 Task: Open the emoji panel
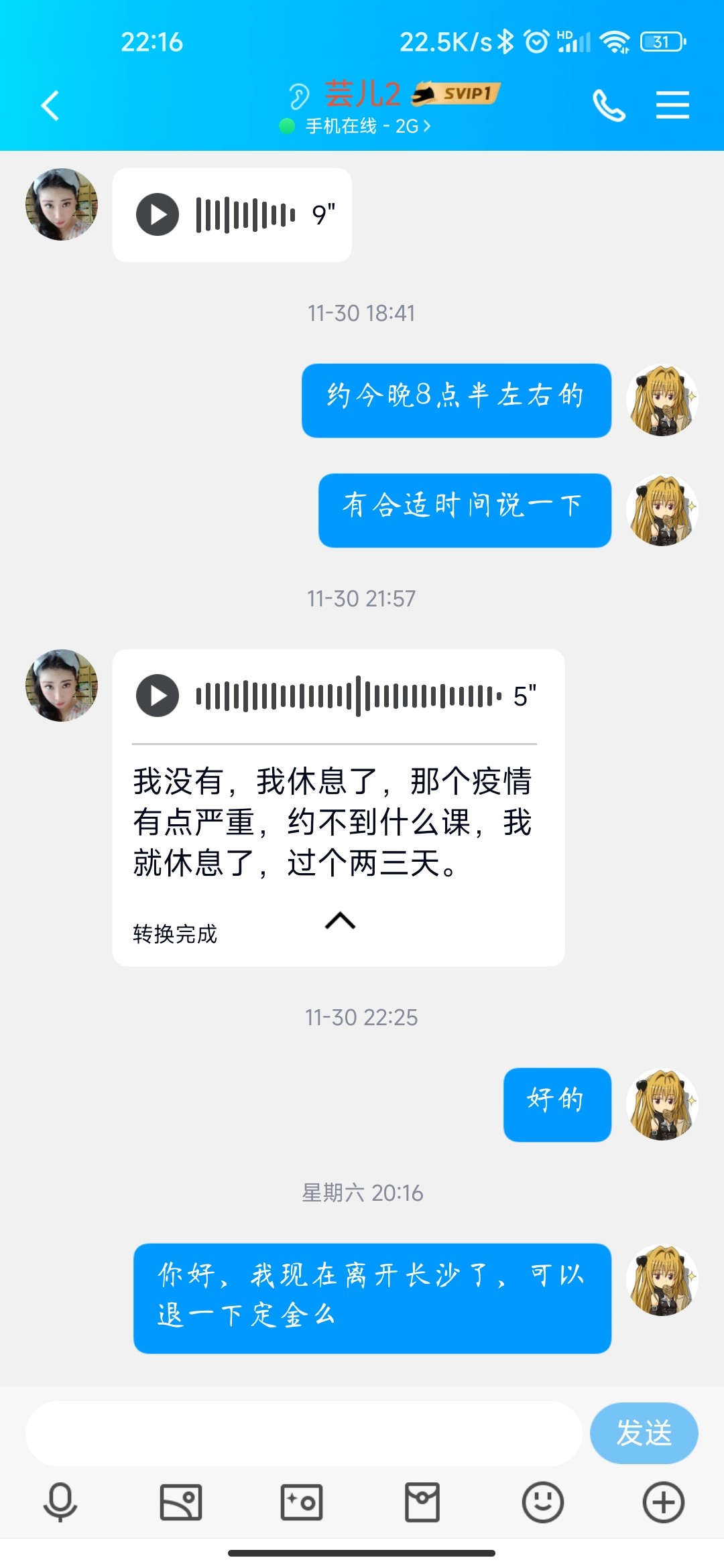pos(542,1501)
